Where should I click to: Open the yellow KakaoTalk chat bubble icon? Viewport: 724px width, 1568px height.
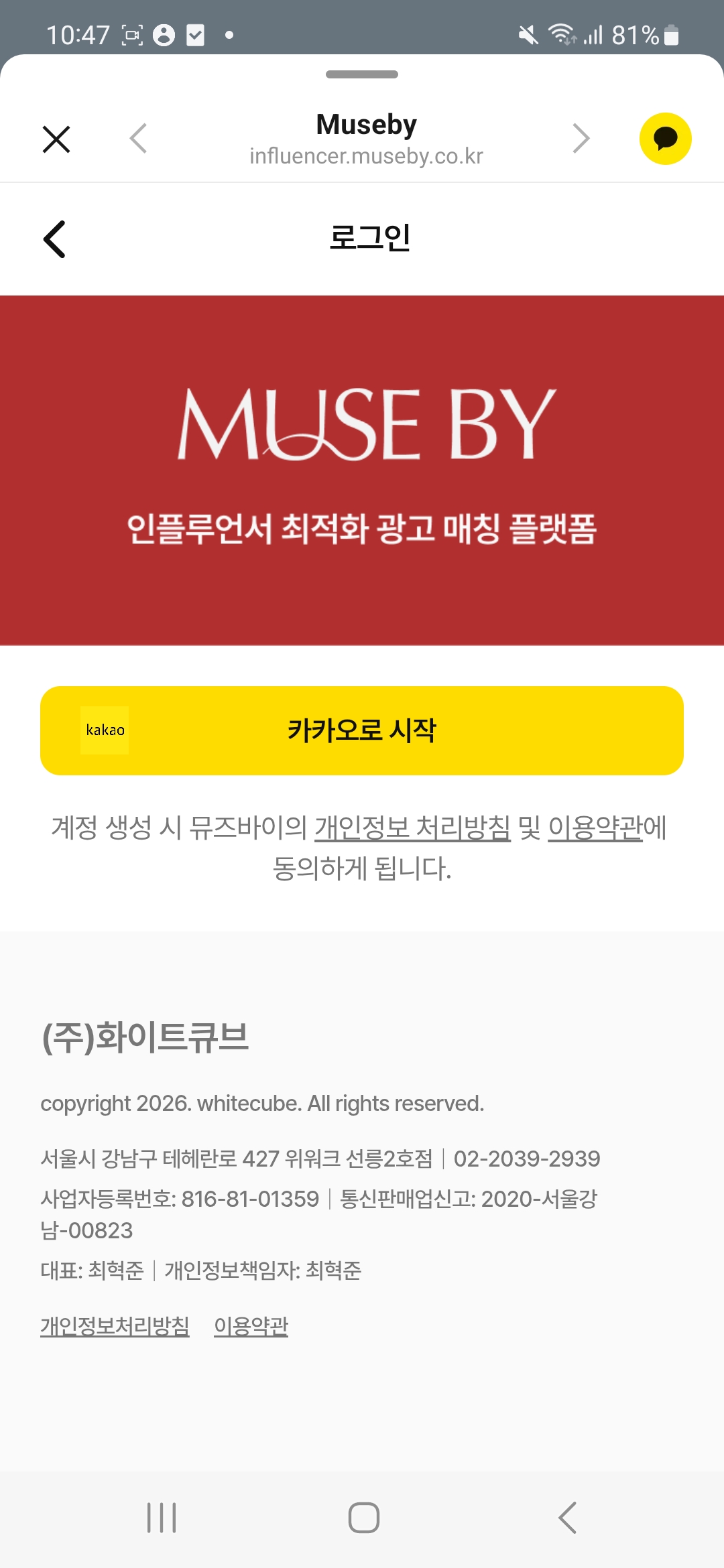(x=665, y=139)
